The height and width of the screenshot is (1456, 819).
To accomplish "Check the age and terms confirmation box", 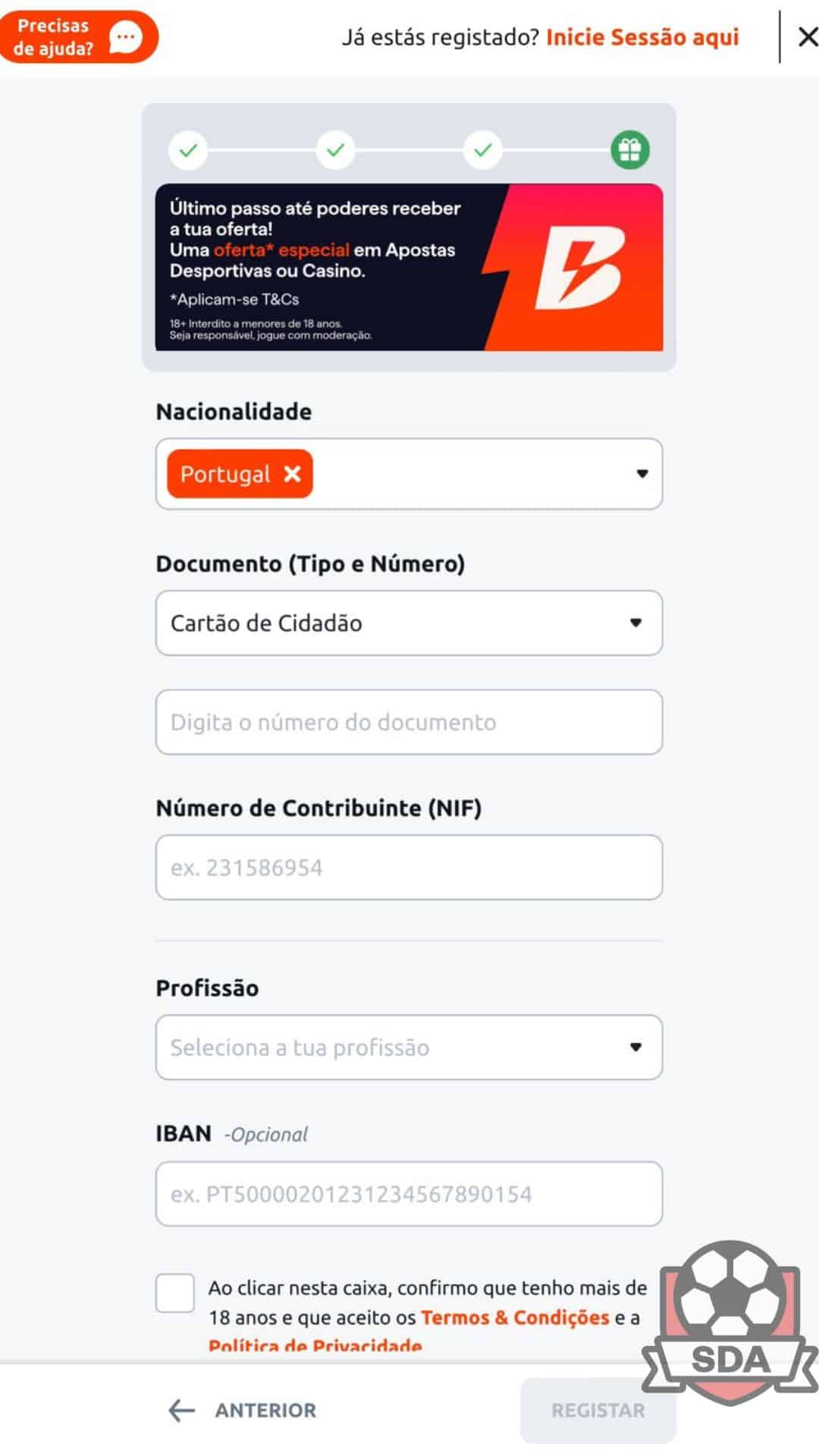I will pyautogui.click(x=175, y=1293).
